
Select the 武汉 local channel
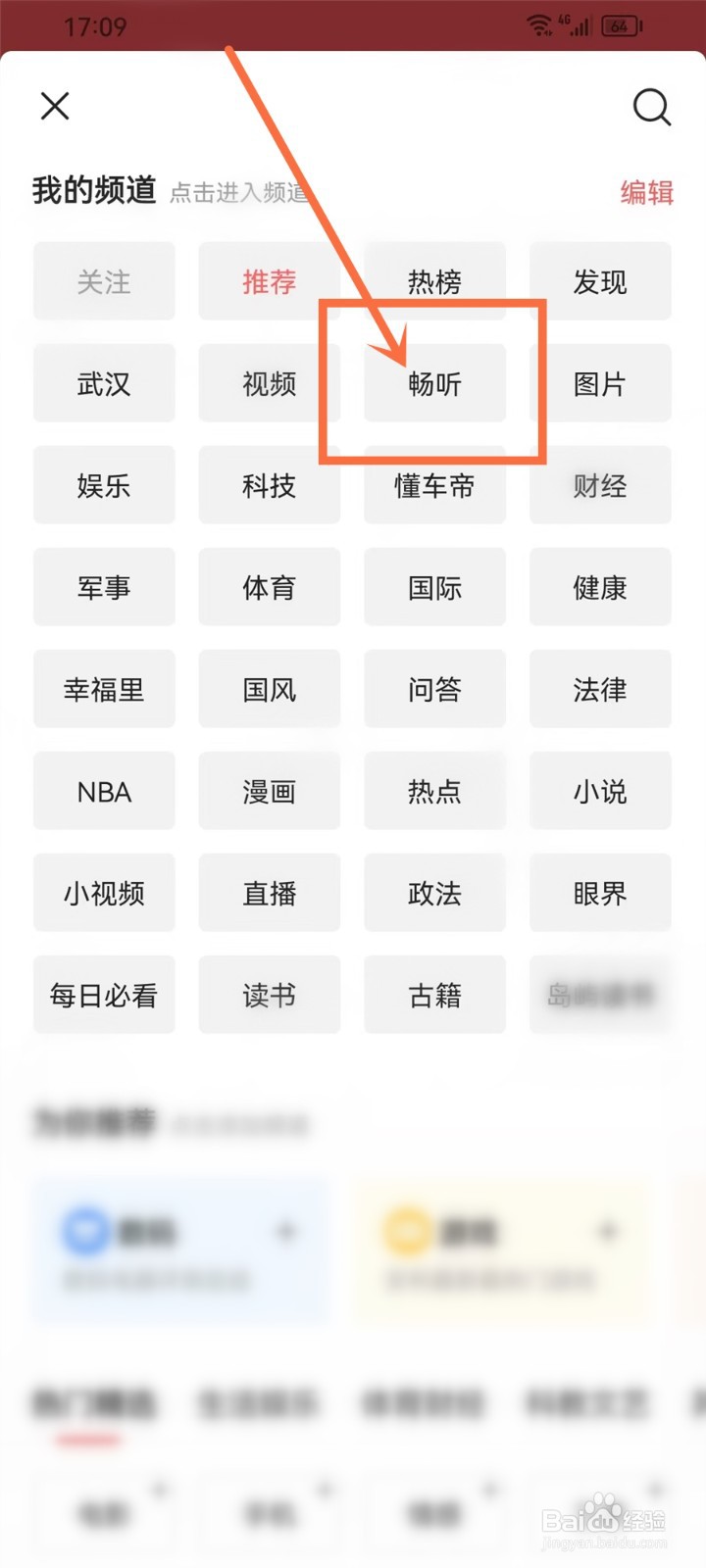coord(104,383)
